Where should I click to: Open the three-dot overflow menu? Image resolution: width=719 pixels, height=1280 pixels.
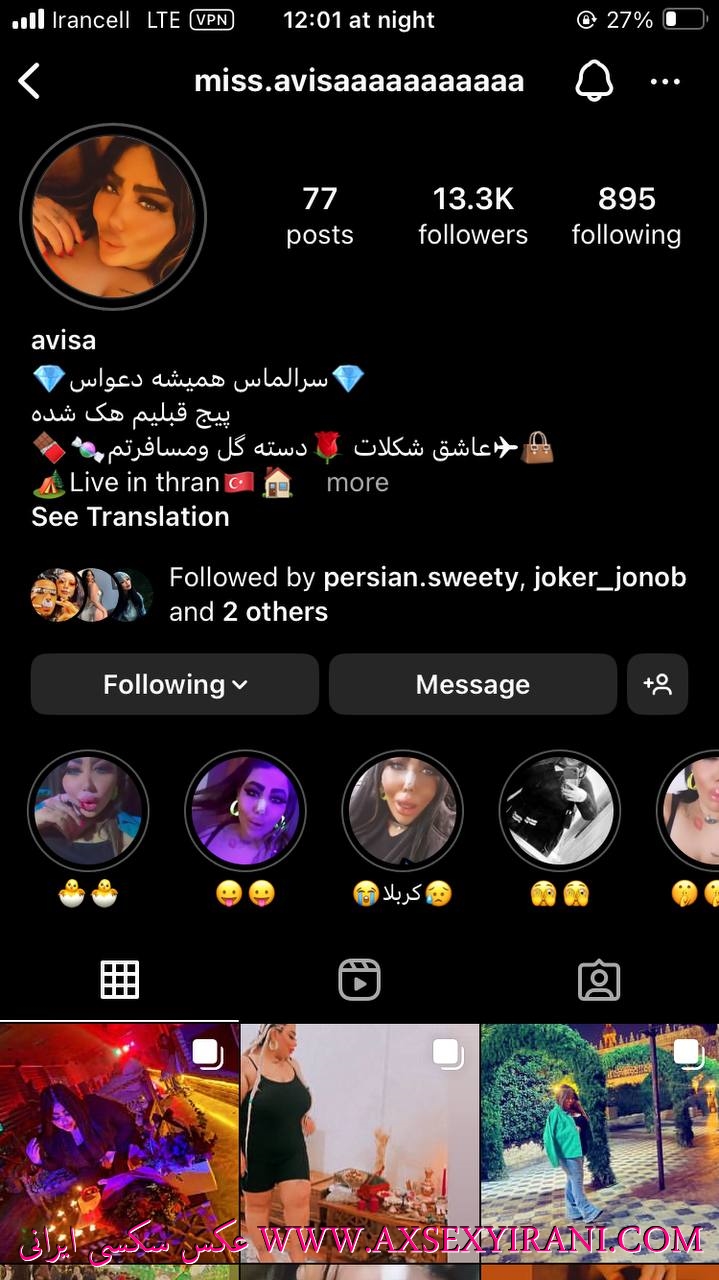pyautogui.click(x=665, y=81)
